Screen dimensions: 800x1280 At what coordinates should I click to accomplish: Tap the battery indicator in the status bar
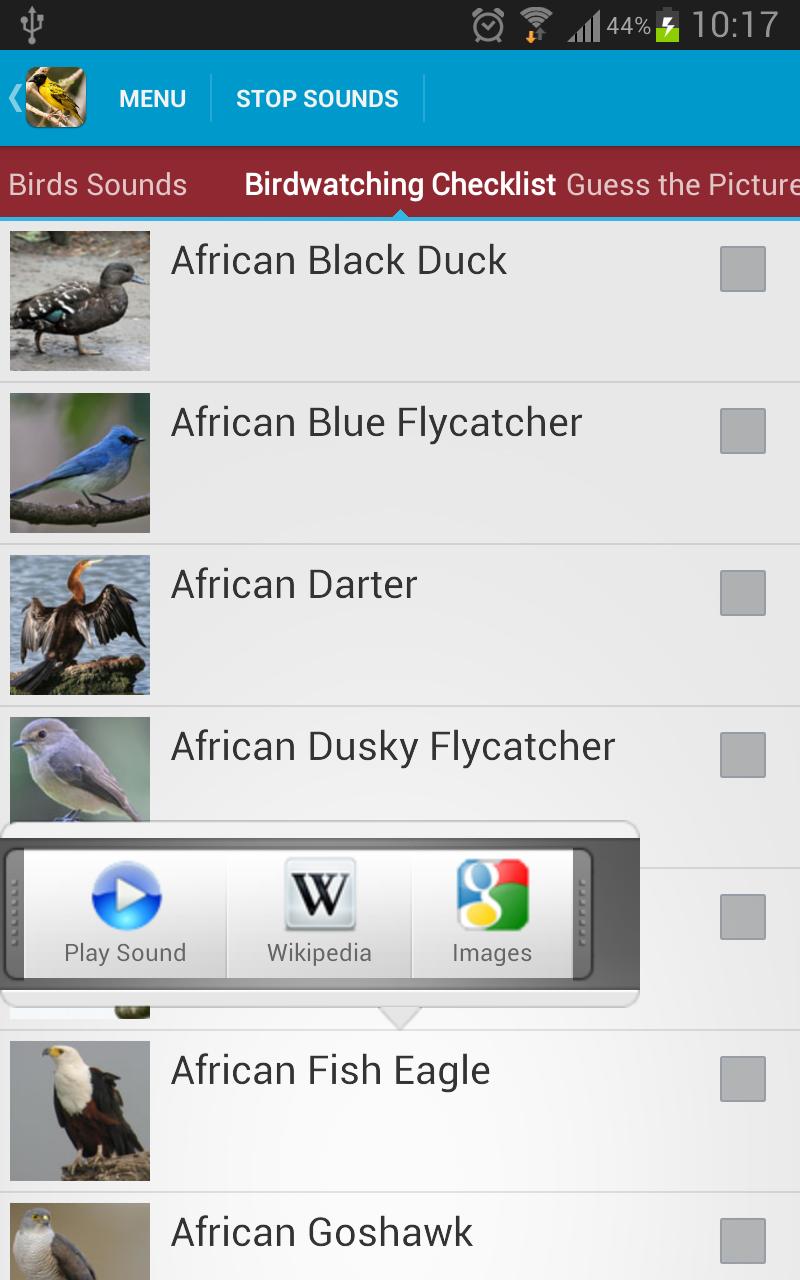(668, 25)
